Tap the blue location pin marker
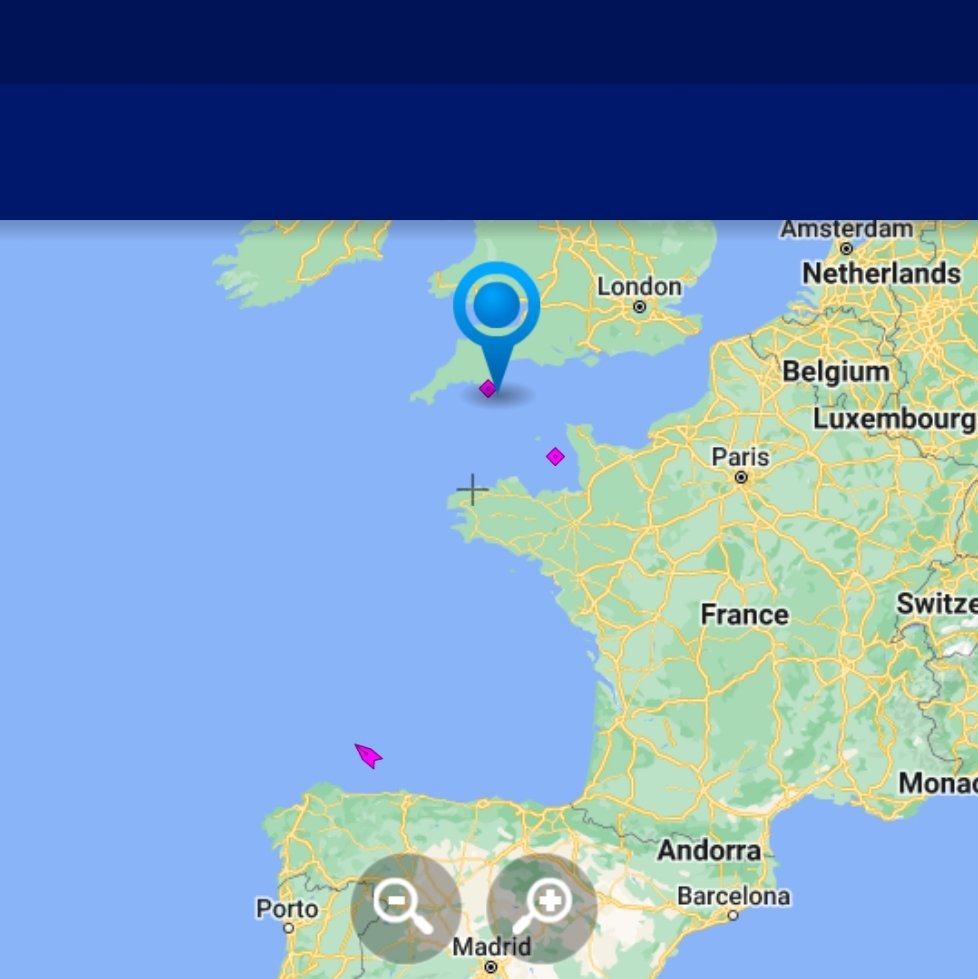Screen dimensions: 978x979 click(x=496, y=306)
